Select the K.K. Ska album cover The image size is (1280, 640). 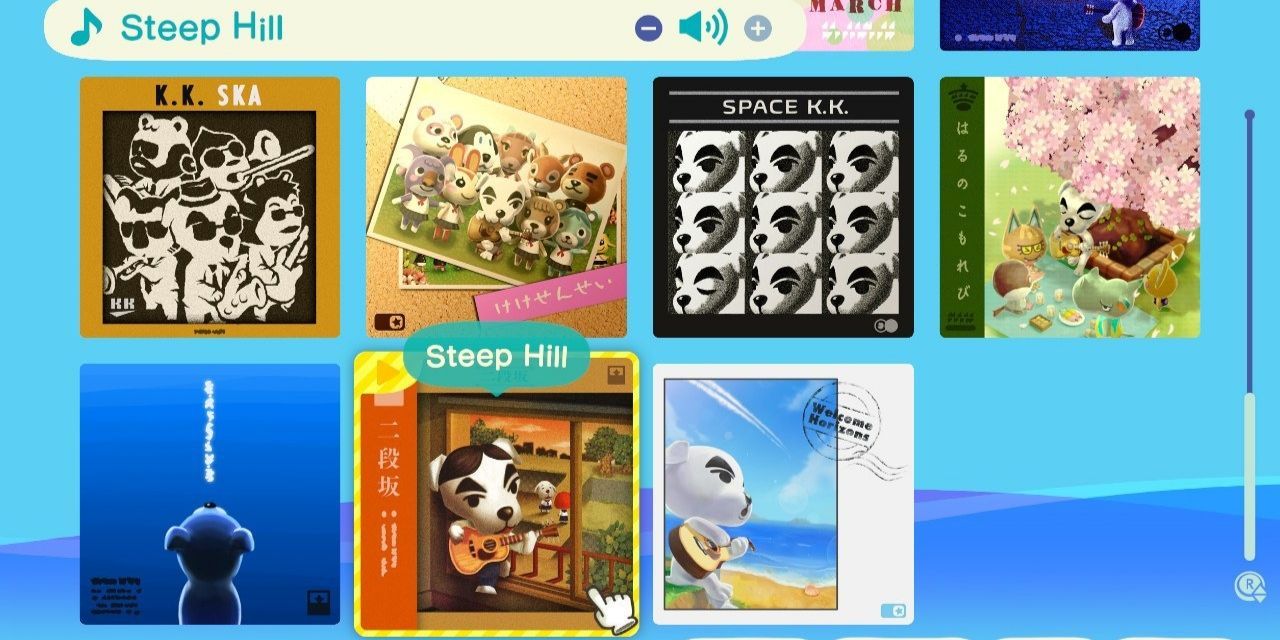tap(210, 207)
